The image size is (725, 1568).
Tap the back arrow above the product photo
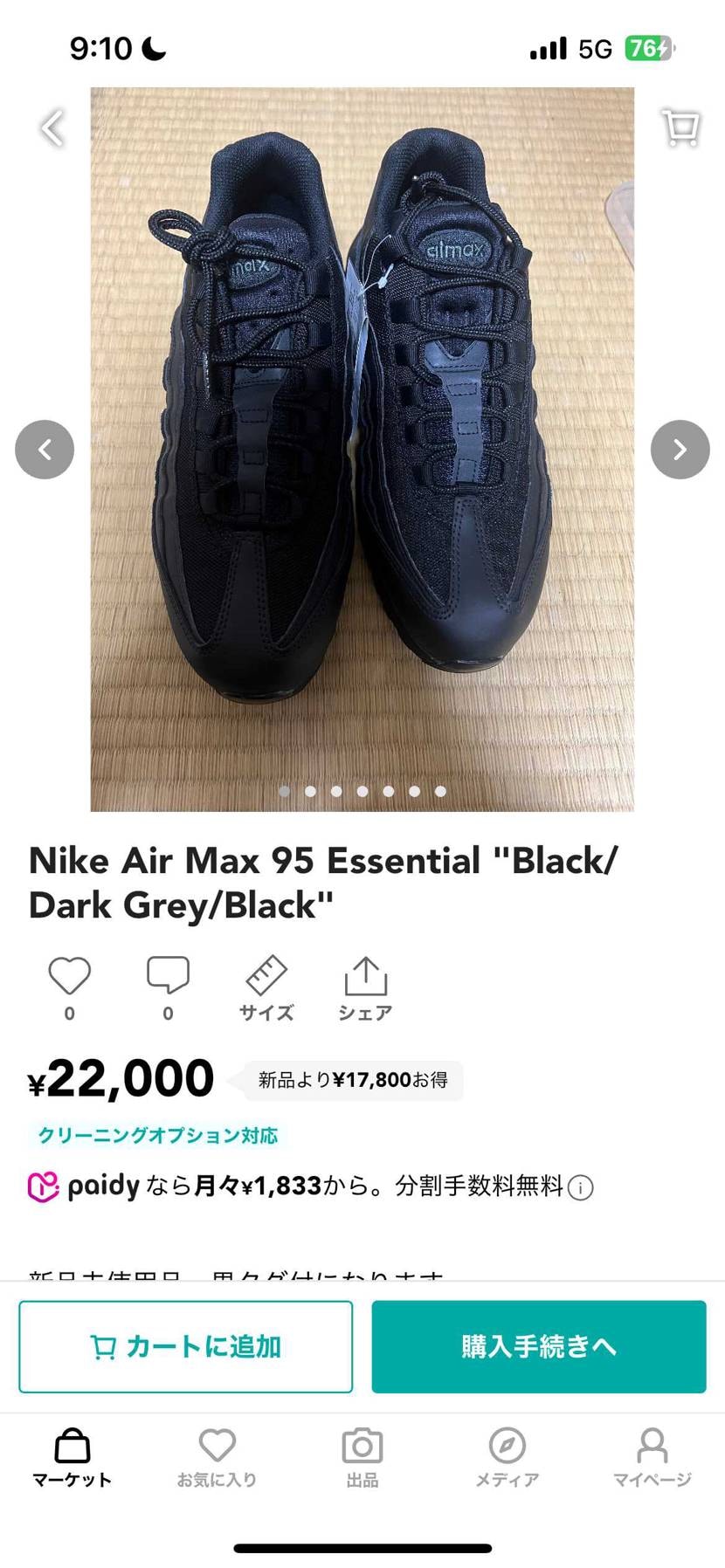[52, 127]
